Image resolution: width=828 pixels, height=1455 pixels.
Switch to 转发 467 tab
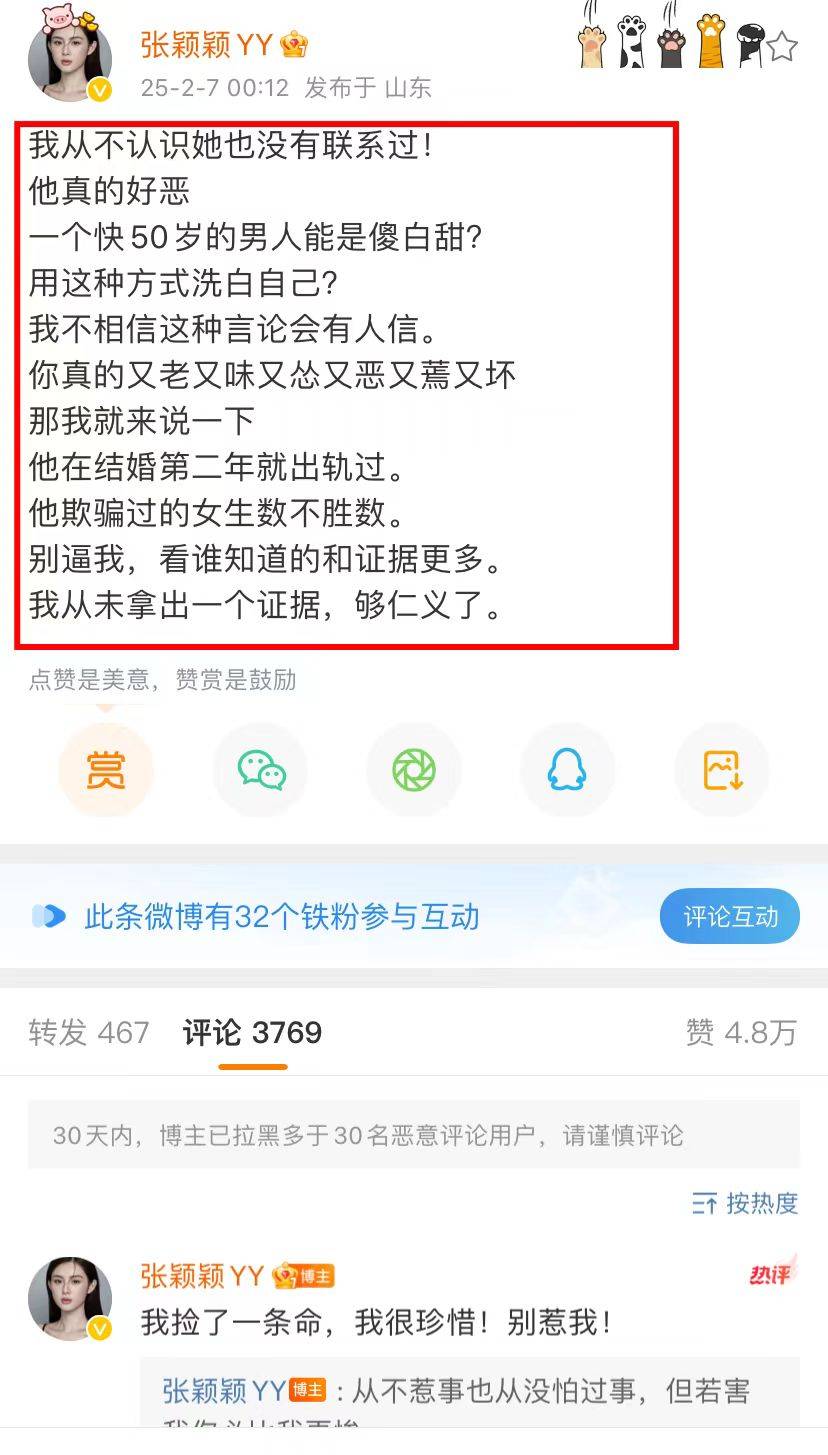tap(89, 1032)
